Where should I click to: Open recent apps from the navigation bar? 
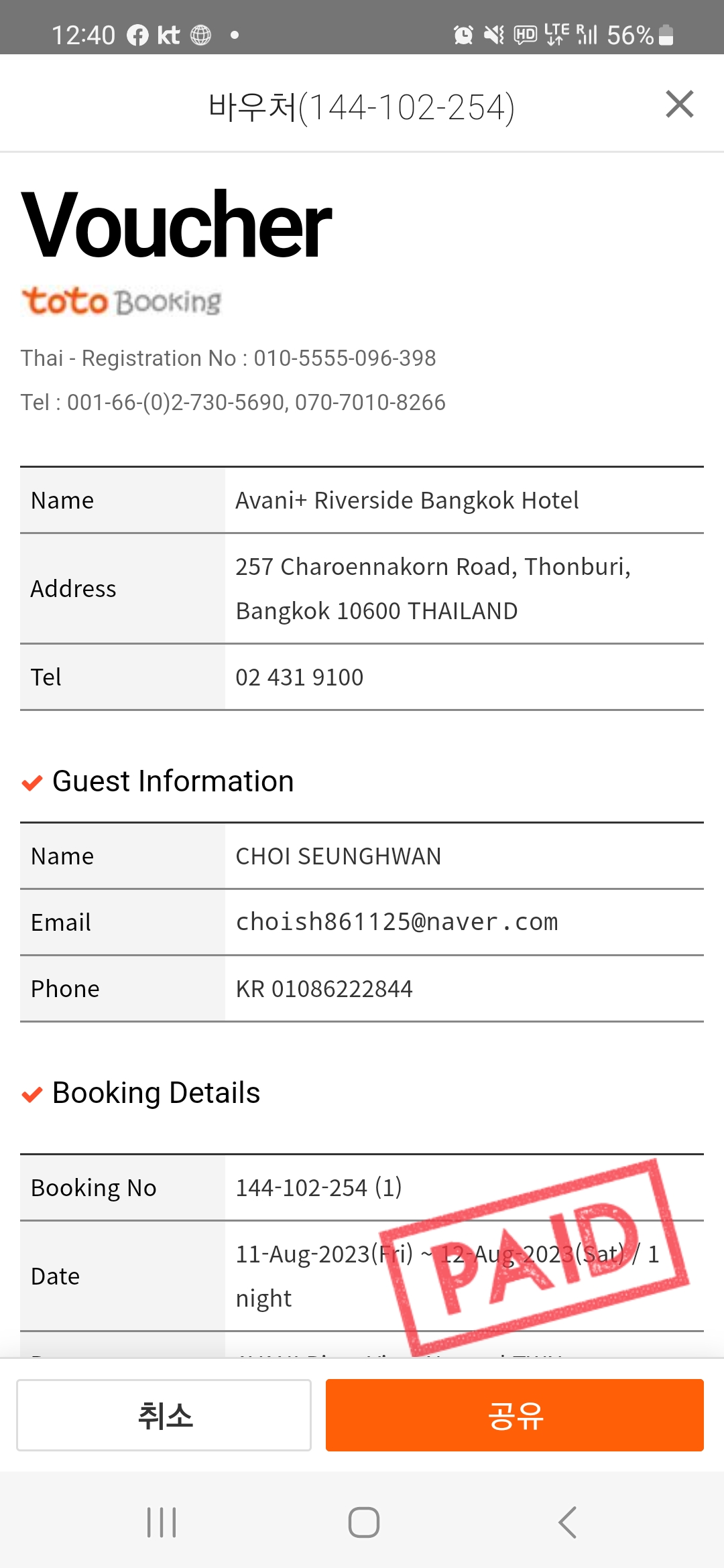(x=162, y=1522)
